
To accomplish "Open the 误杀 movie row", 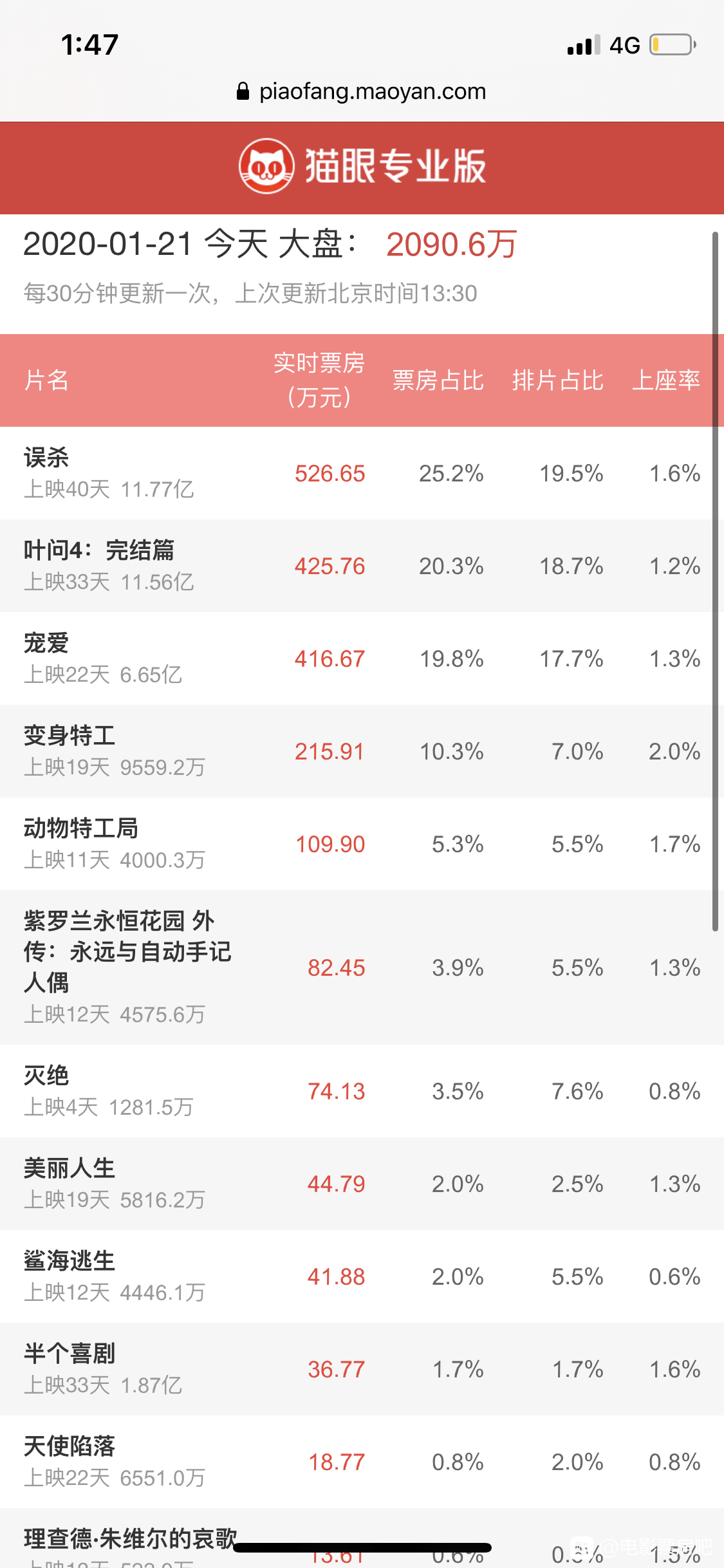I will (362, 473).
